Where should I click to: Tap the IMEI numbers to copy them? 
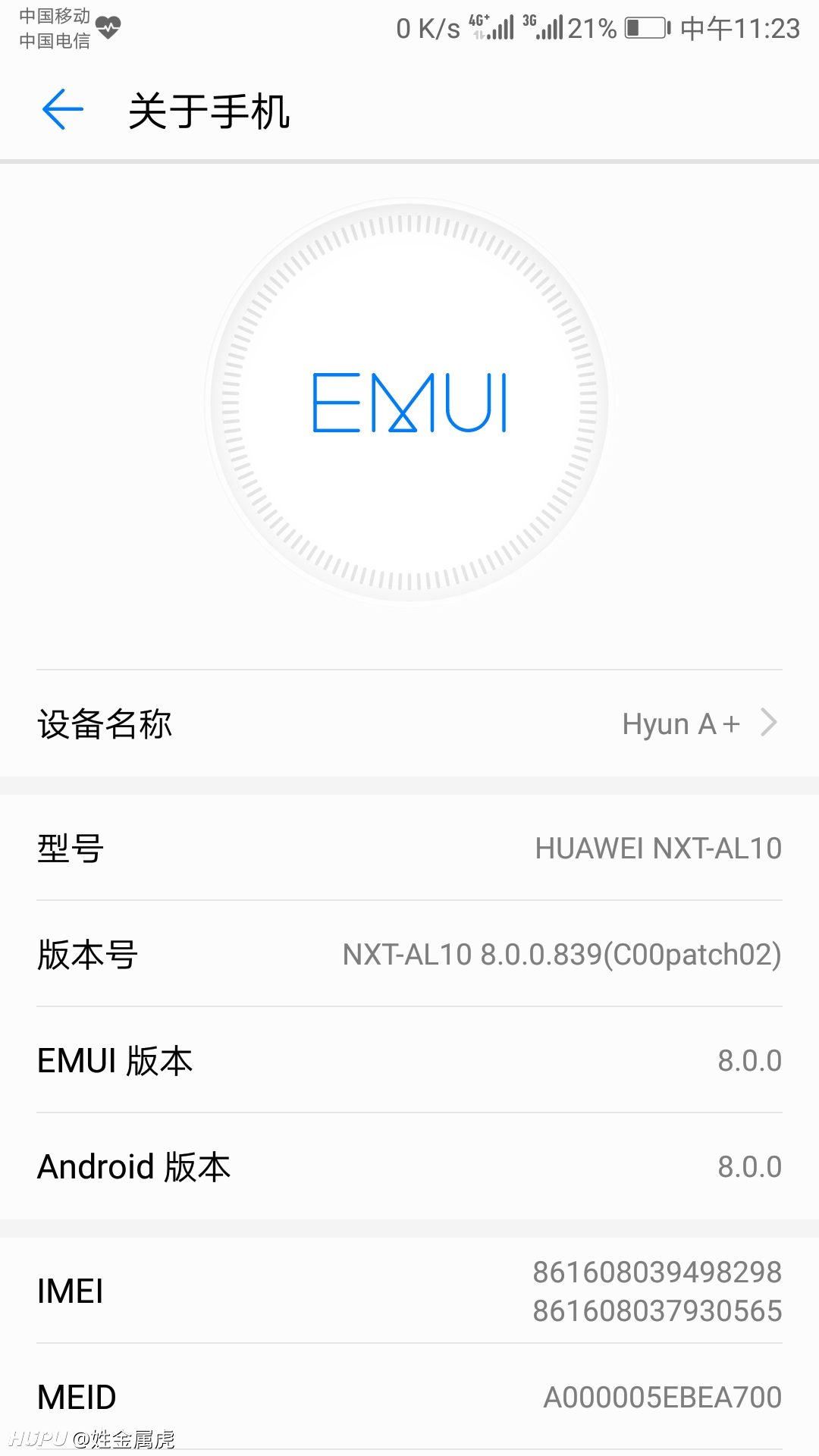[657, 1289]
